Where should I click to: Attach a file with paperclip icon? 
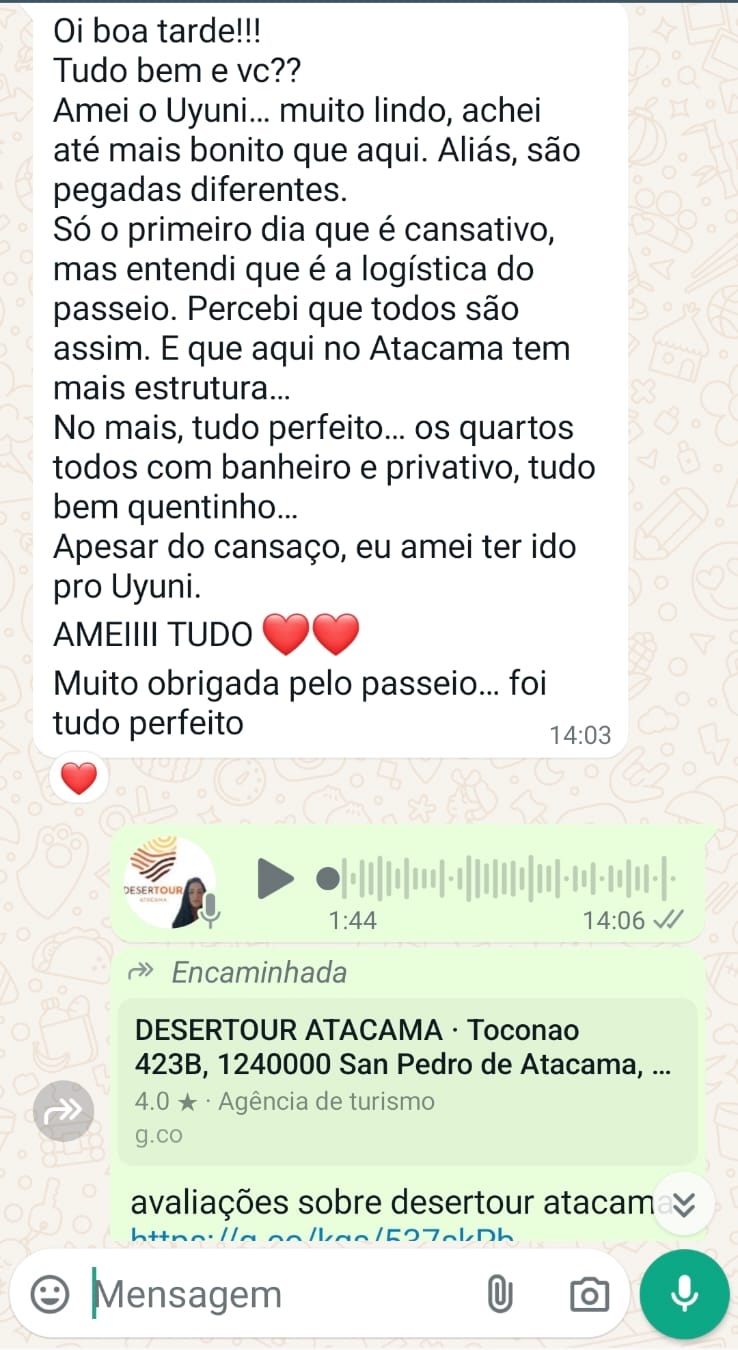coord(499,1295)
